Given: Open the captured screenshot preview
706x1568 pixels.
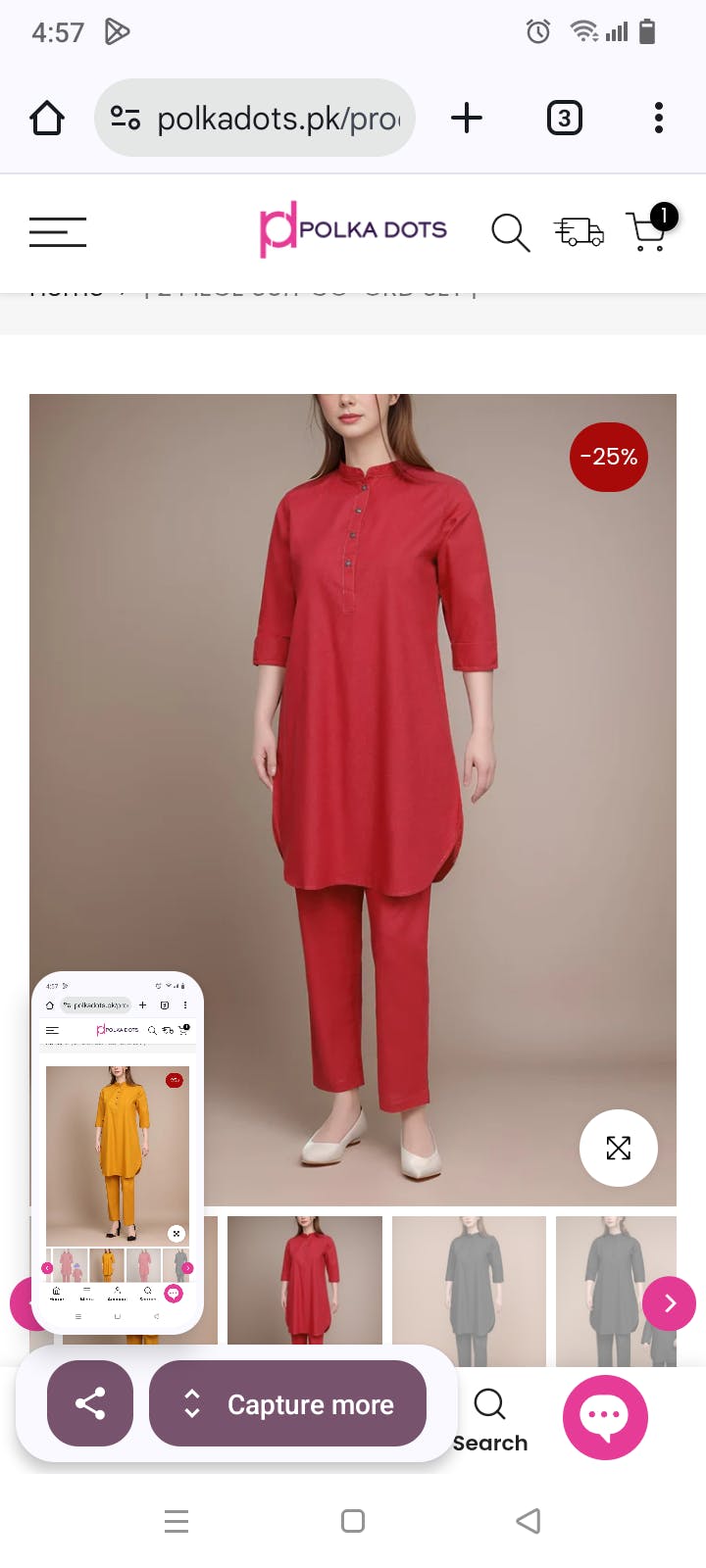Looking at the screenshot, I should pyautogui.click(x=118, y=1151).
